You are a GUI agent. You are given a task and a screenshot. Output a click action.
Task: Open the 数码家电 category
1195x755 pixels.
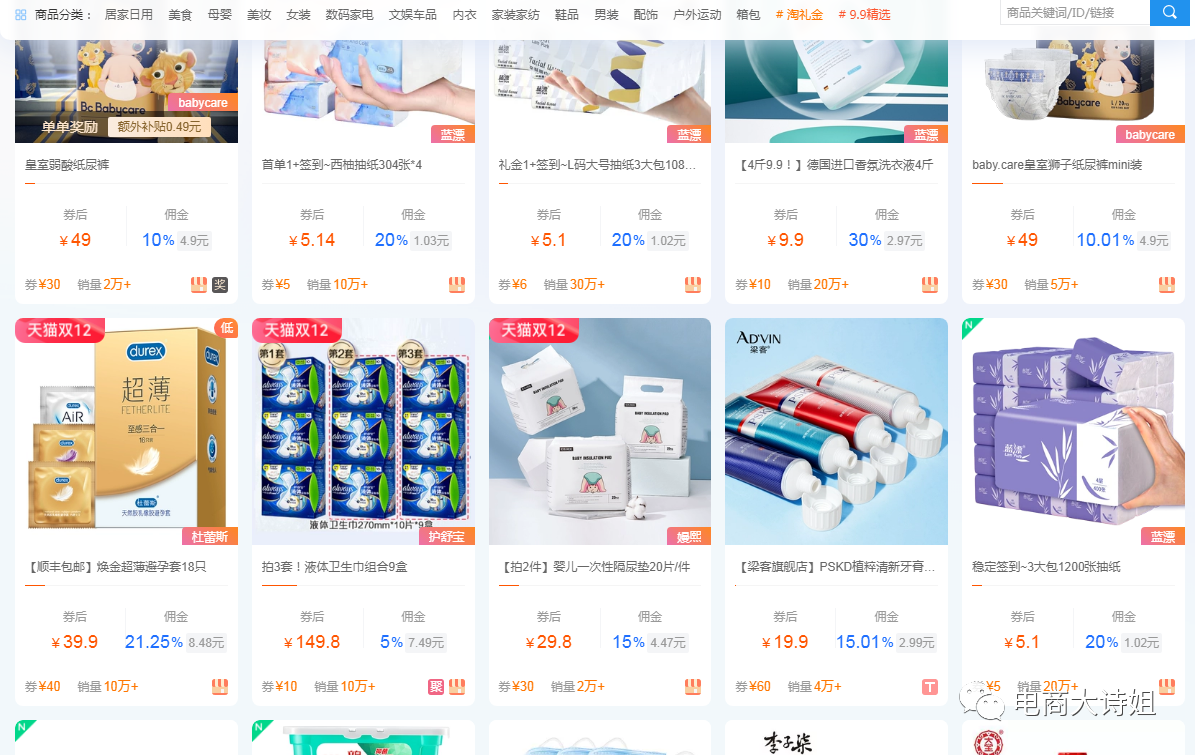click(349, 15)
